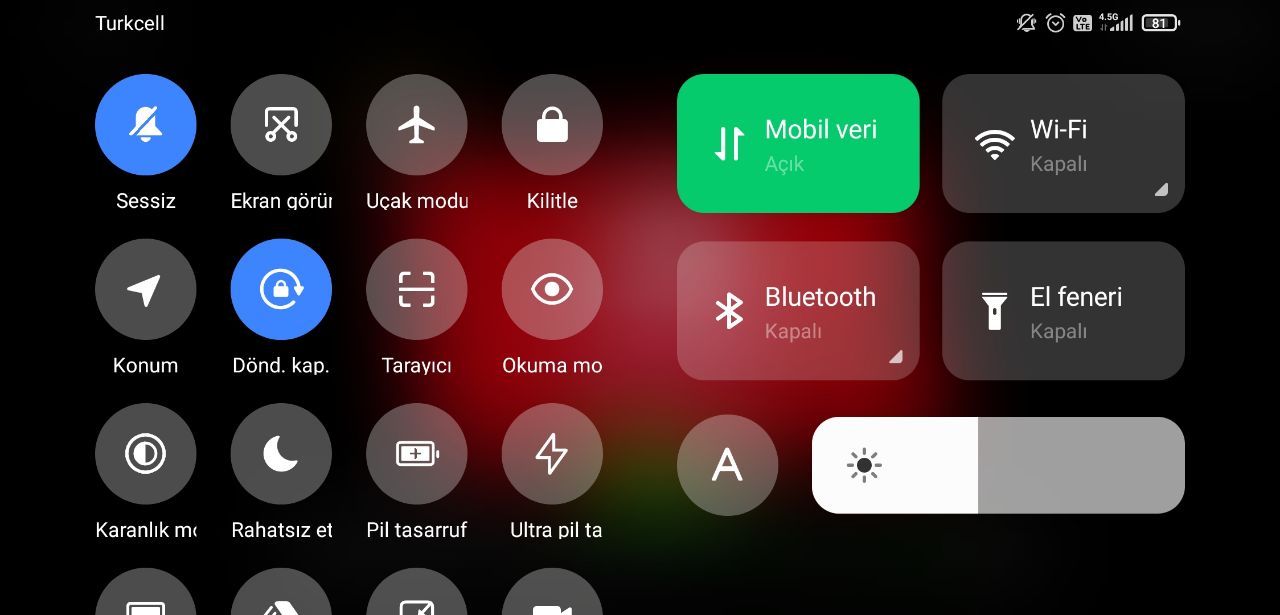Turn on Wi-Fi
The height and width of the screenshot is (615, 1280).
point(1063,143)
